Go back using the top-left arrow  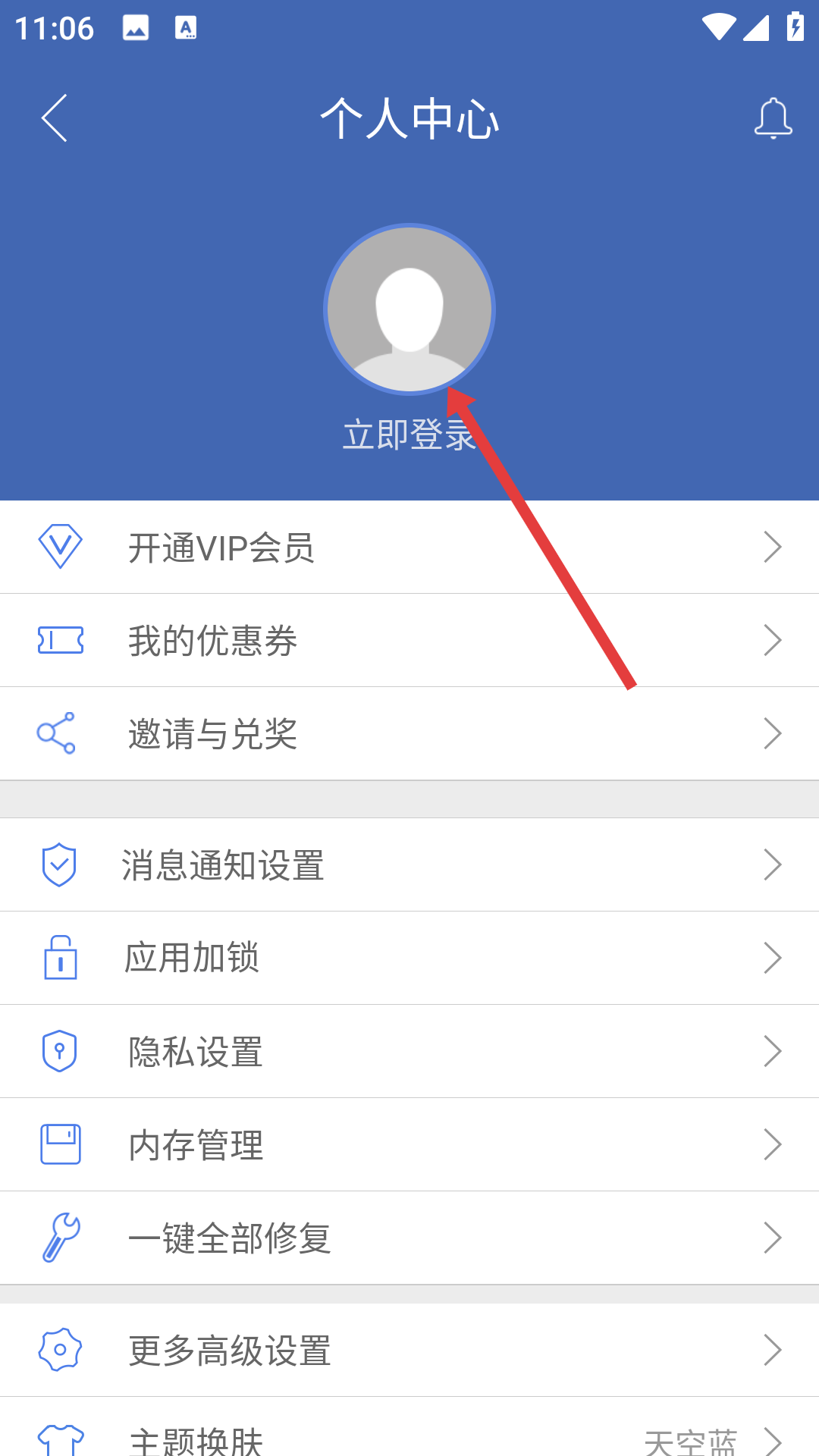coord(55,118)
